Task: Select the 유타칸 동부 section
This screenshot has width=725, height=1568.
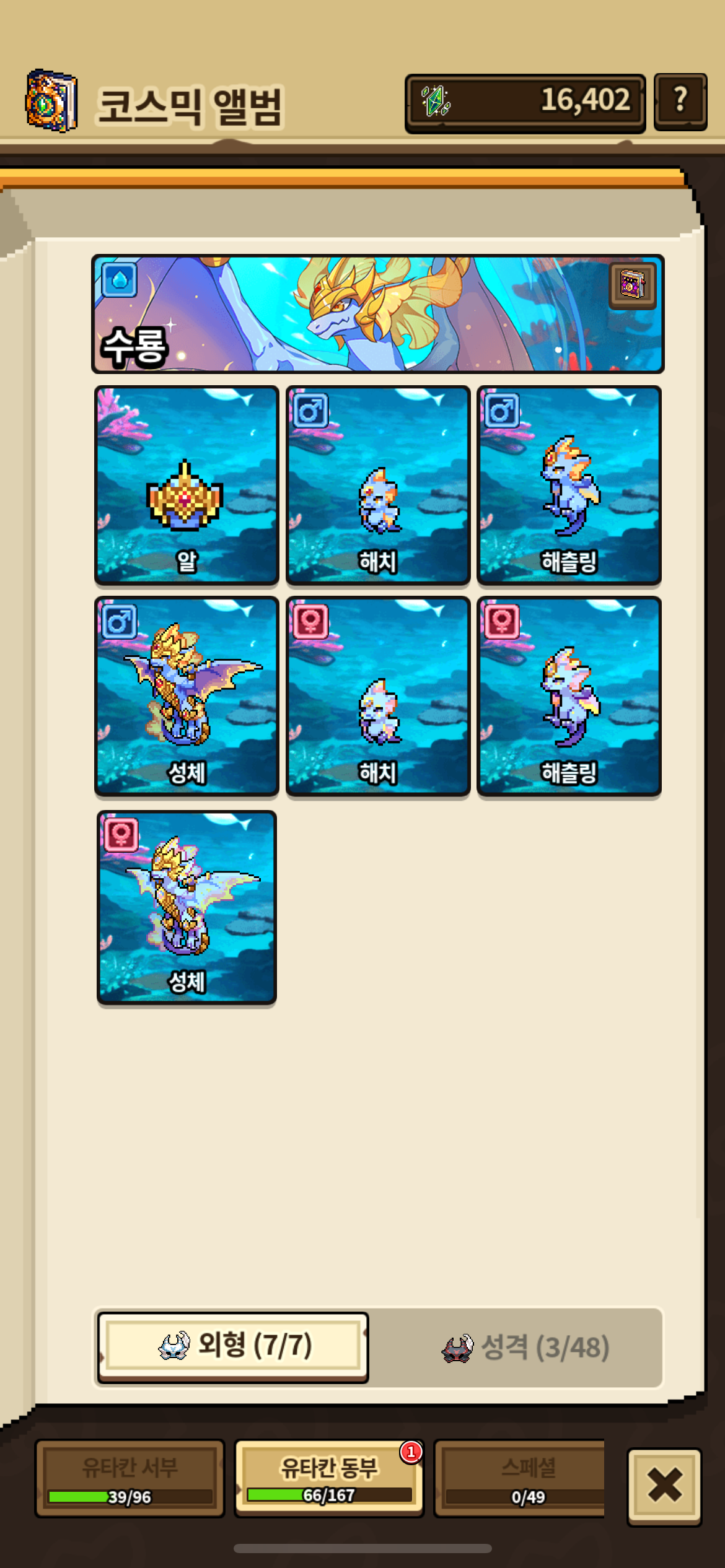Action: tap(329, 1478)
